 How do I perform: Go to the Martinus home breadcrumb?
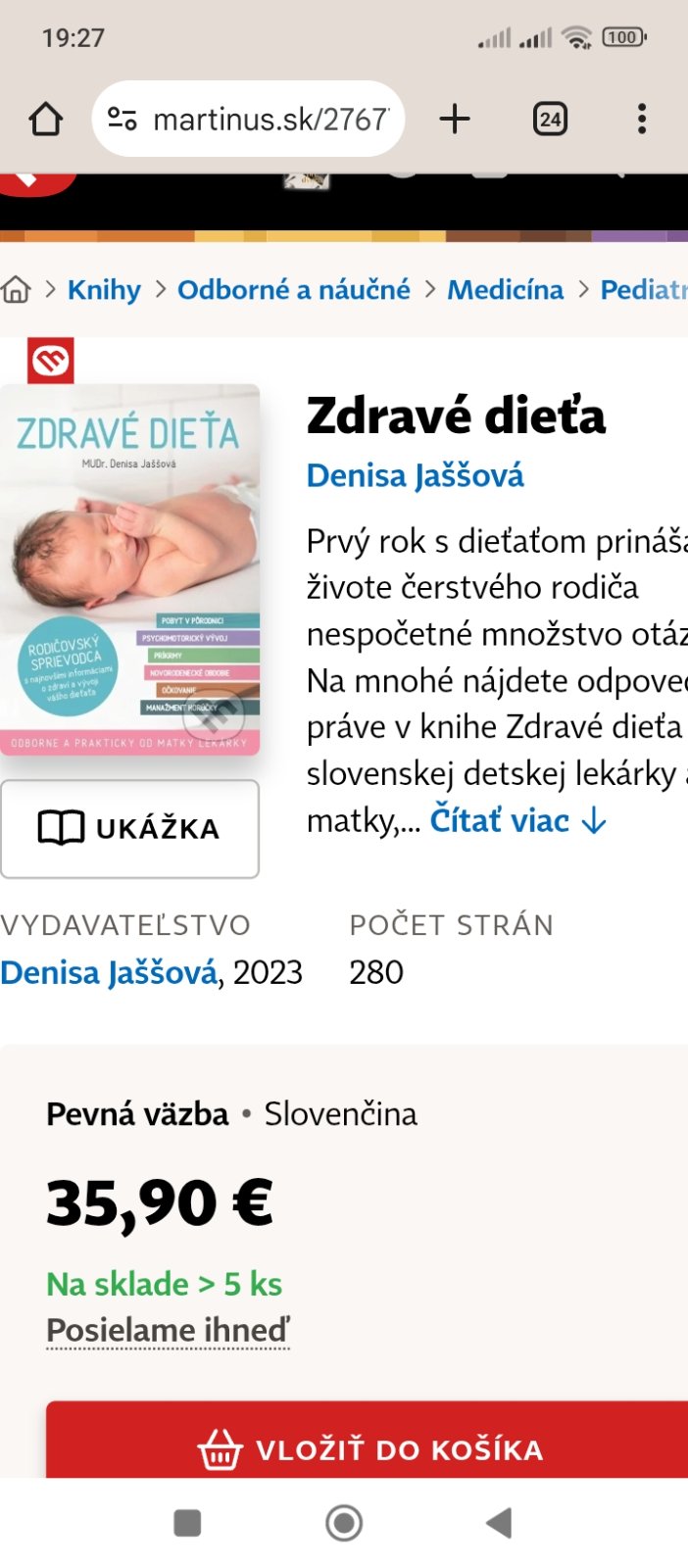click(17, 290)
